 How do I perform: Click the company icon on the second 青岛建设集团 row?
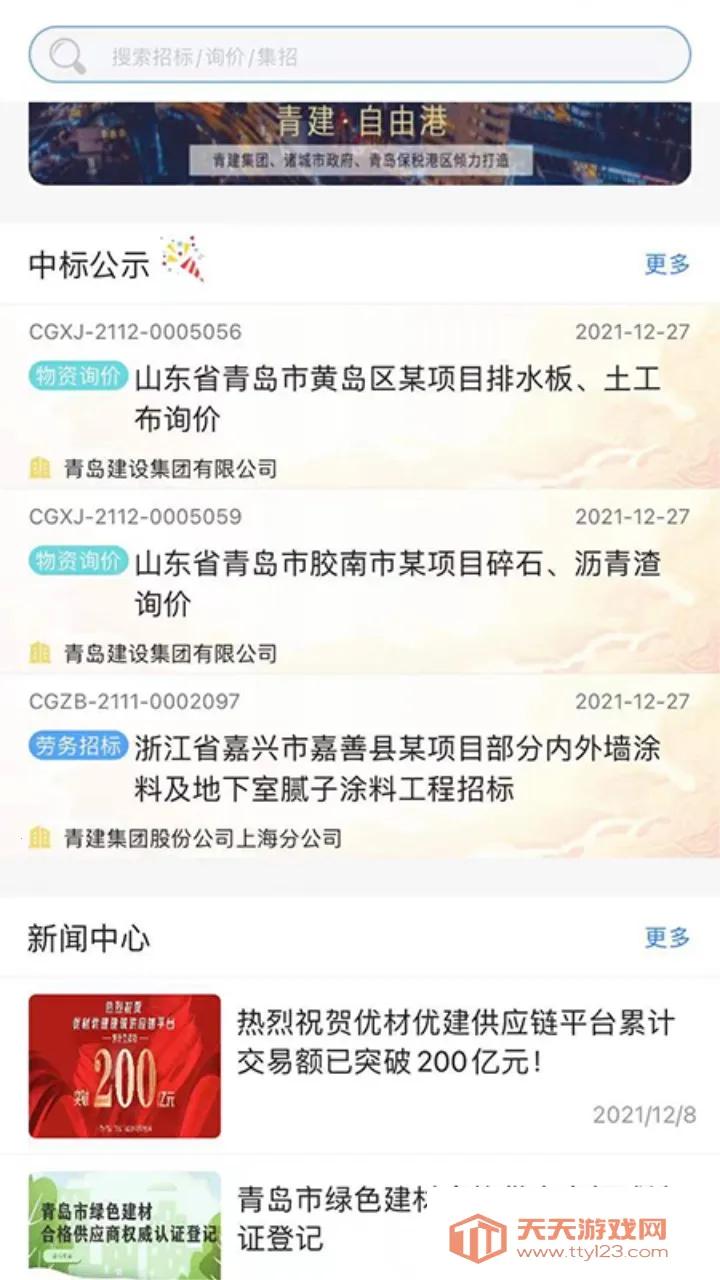[x=40, y=654]
